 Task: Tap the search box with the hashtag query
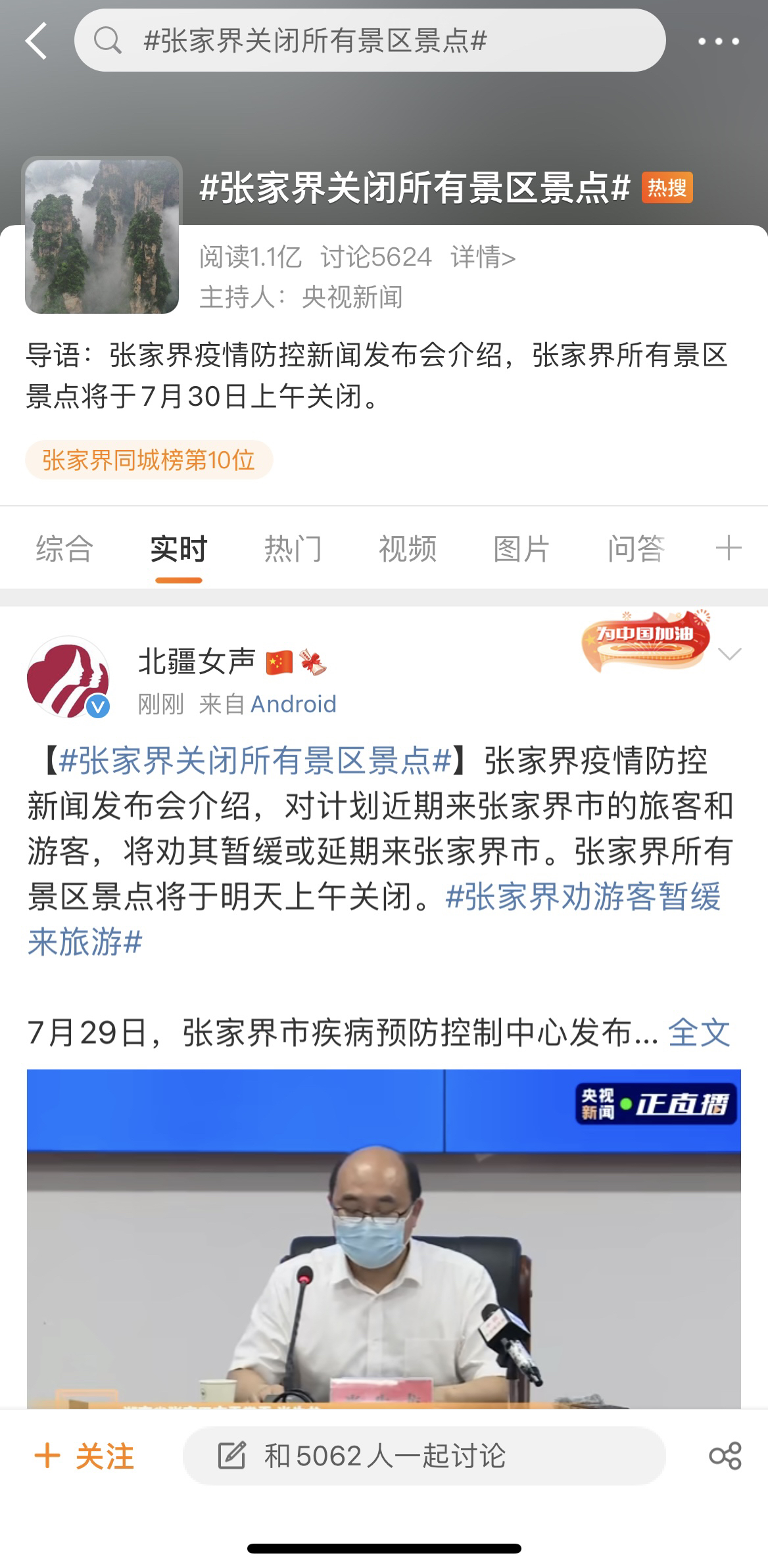pos(370,41)
